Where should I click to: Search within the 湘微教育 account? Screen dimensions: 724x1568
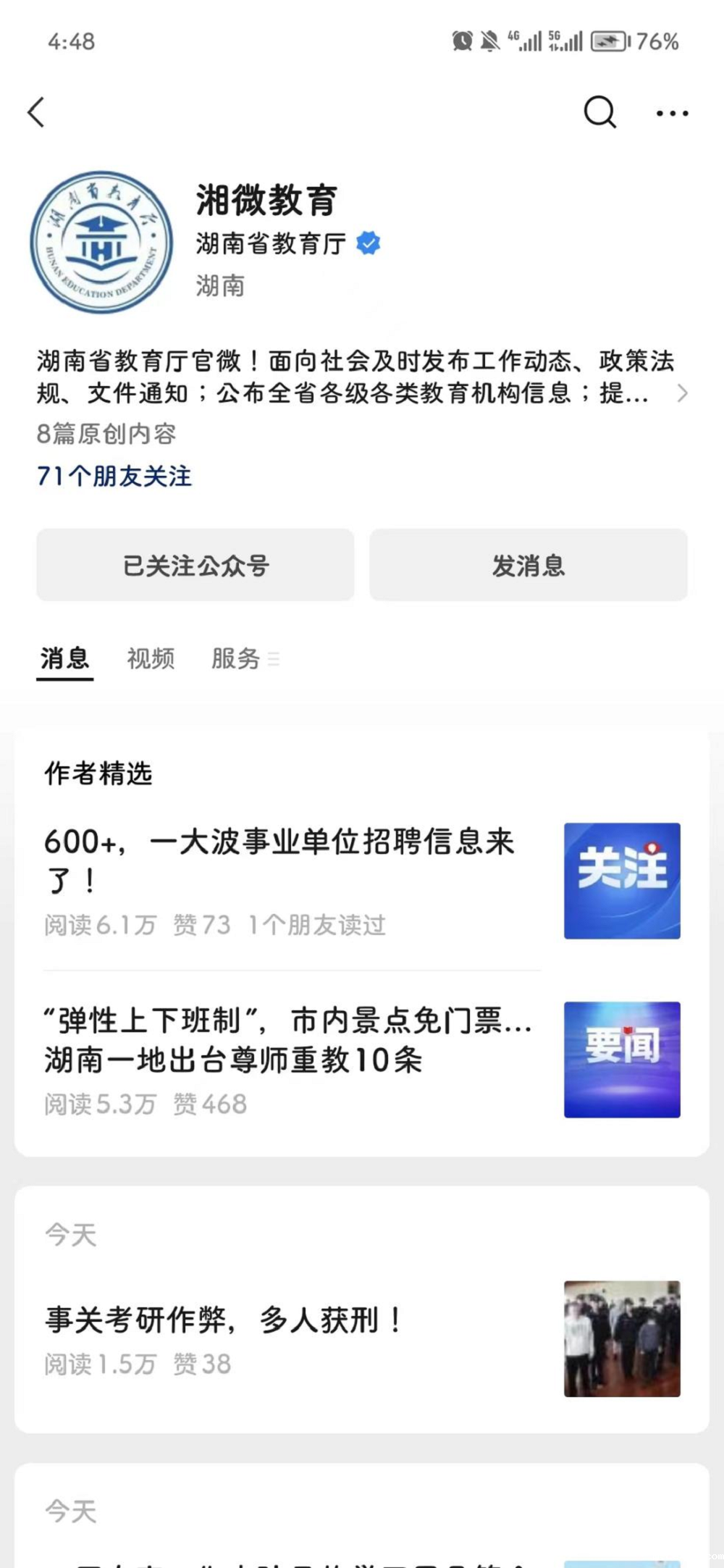[x=599, y=112]
